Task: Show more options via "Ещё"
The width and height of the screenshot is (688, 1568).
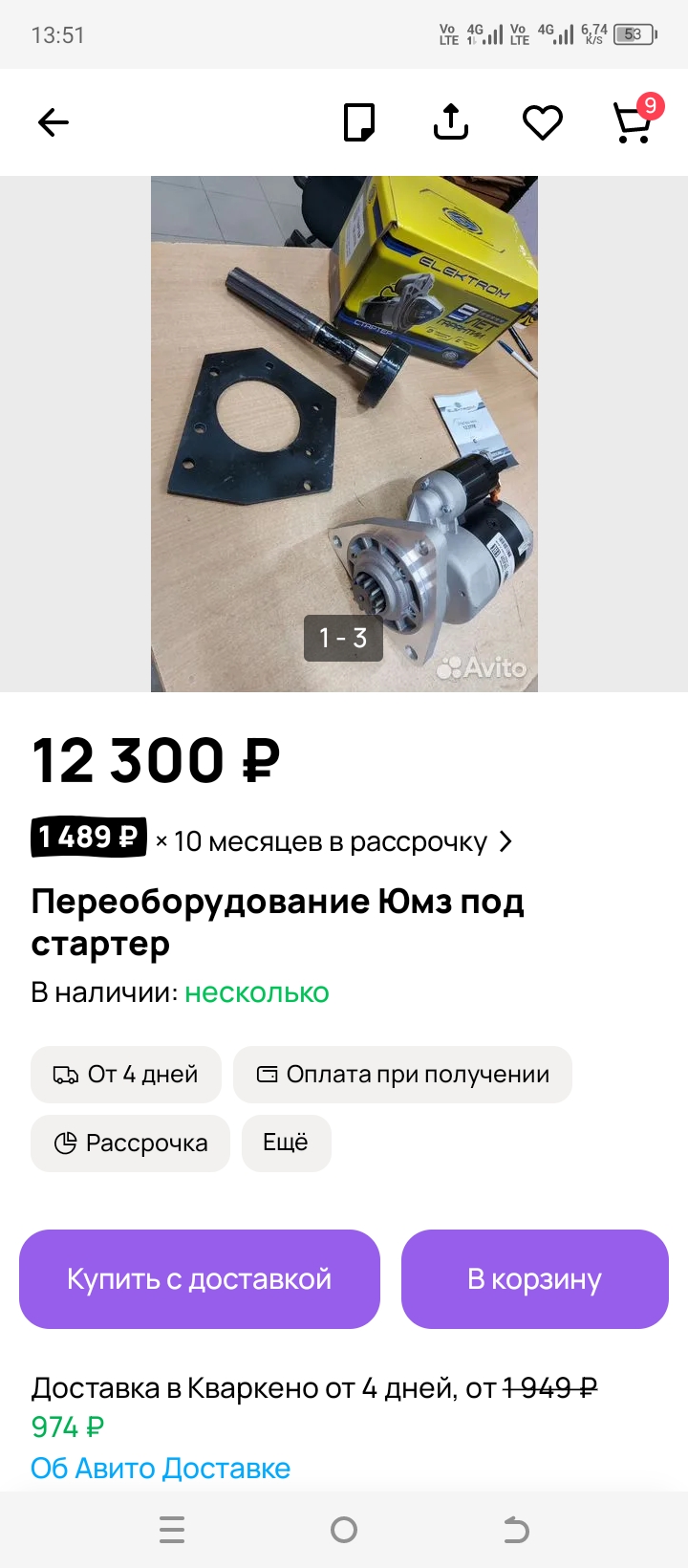Action: coord(286,1143)
